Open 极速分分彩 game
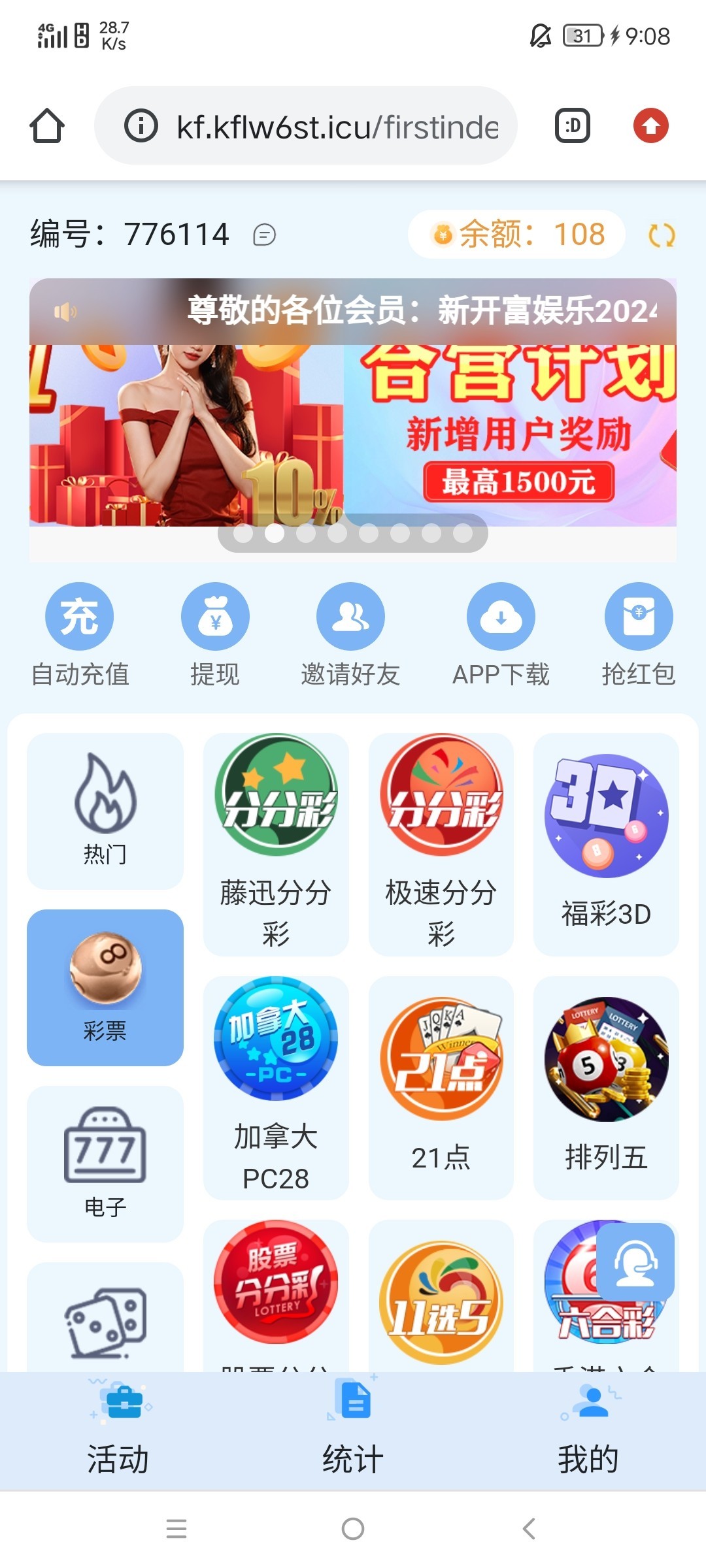The width and height of the screenshot is (706, 1568). coord(441,844)
